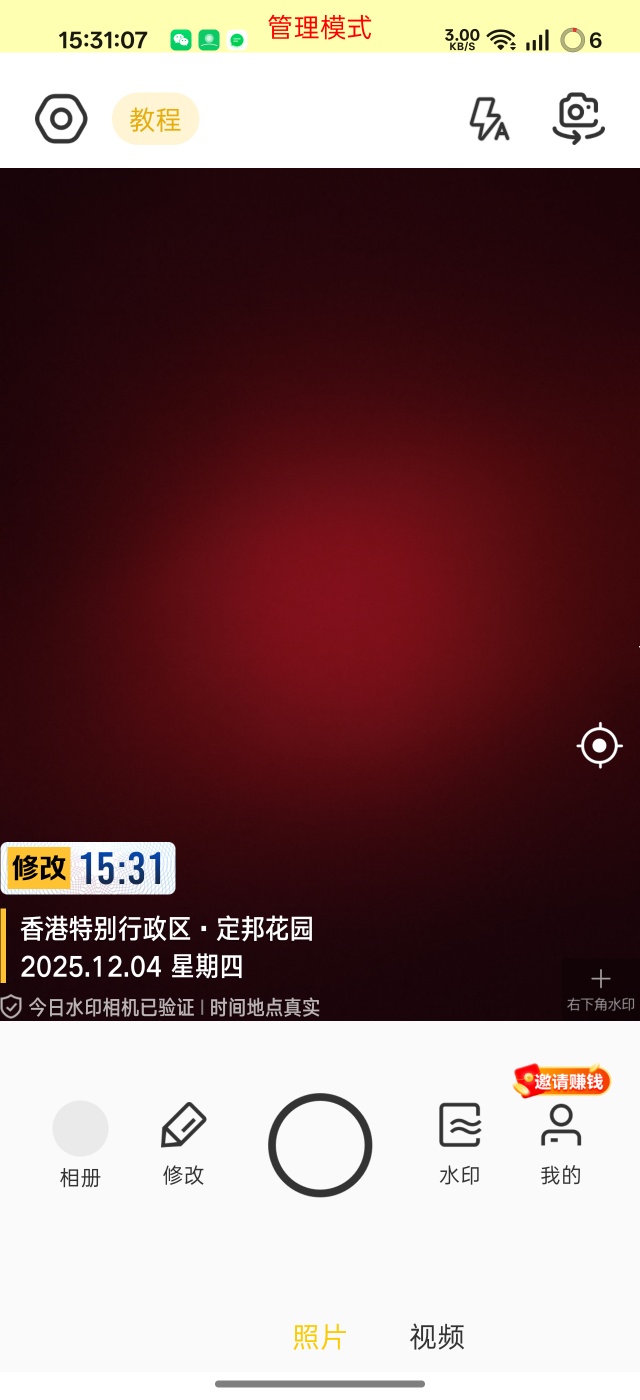The image size is (640, 1400).
Task: Go to the 我的 profile page
Action: point(561,1143)
